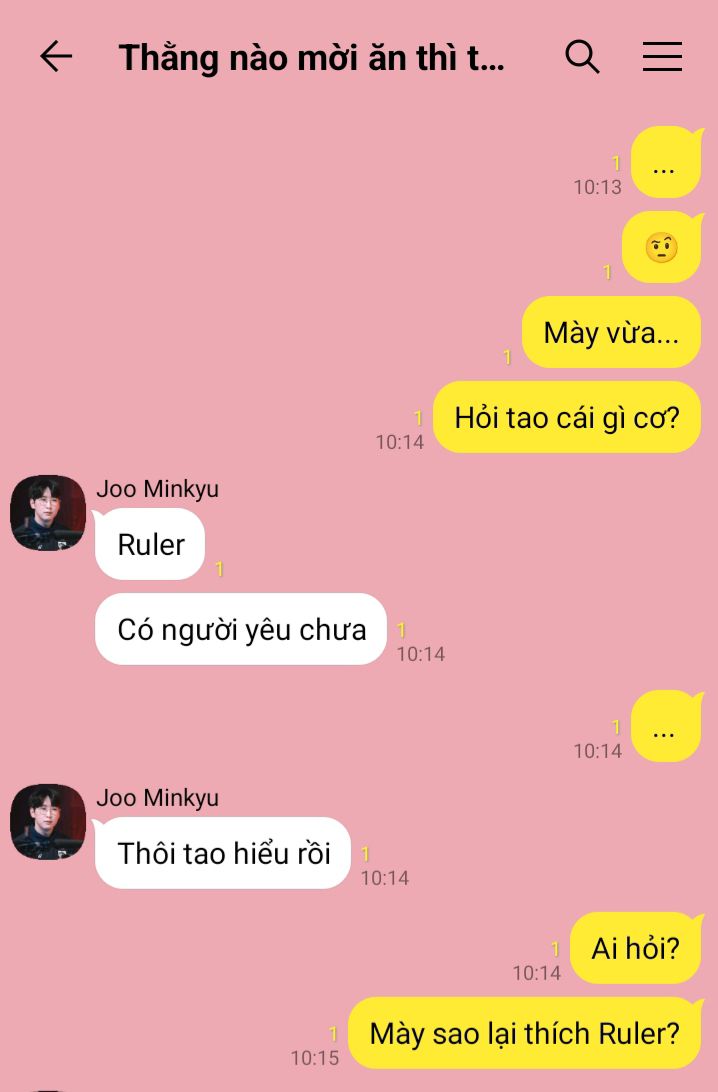
Task: Open Joo Minkyu's avatar beside the Ruler message
Action: point(48,513)
